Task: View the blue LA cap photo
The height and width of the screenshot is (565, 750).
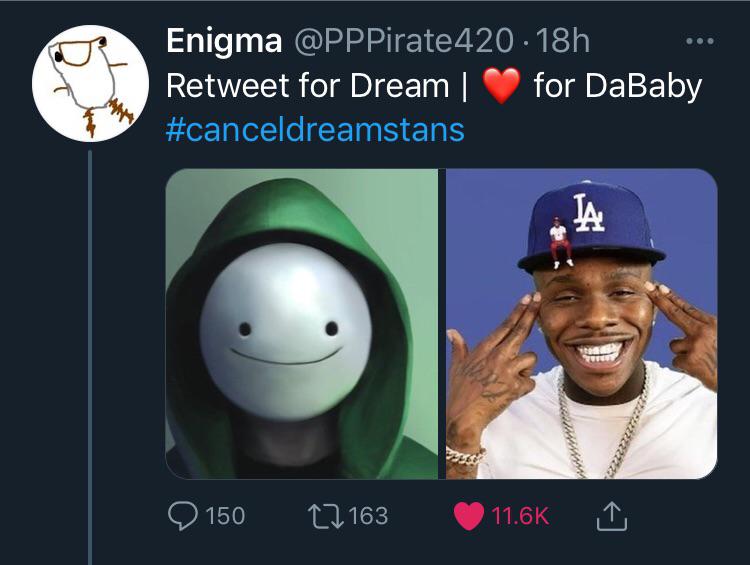Action: click(x=581, y=323)
